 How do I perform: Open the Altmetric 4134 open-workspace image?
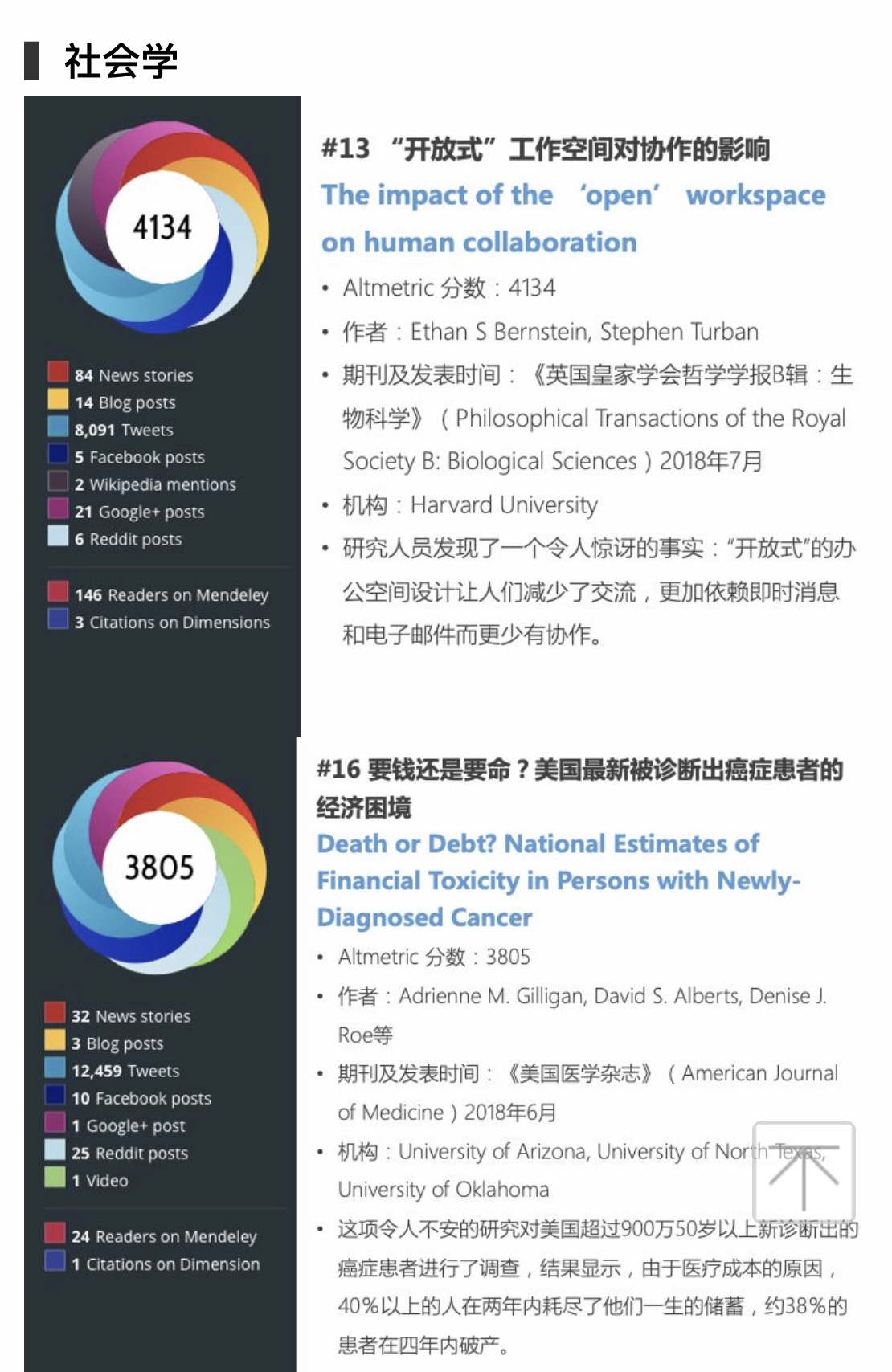coord(162,417)
